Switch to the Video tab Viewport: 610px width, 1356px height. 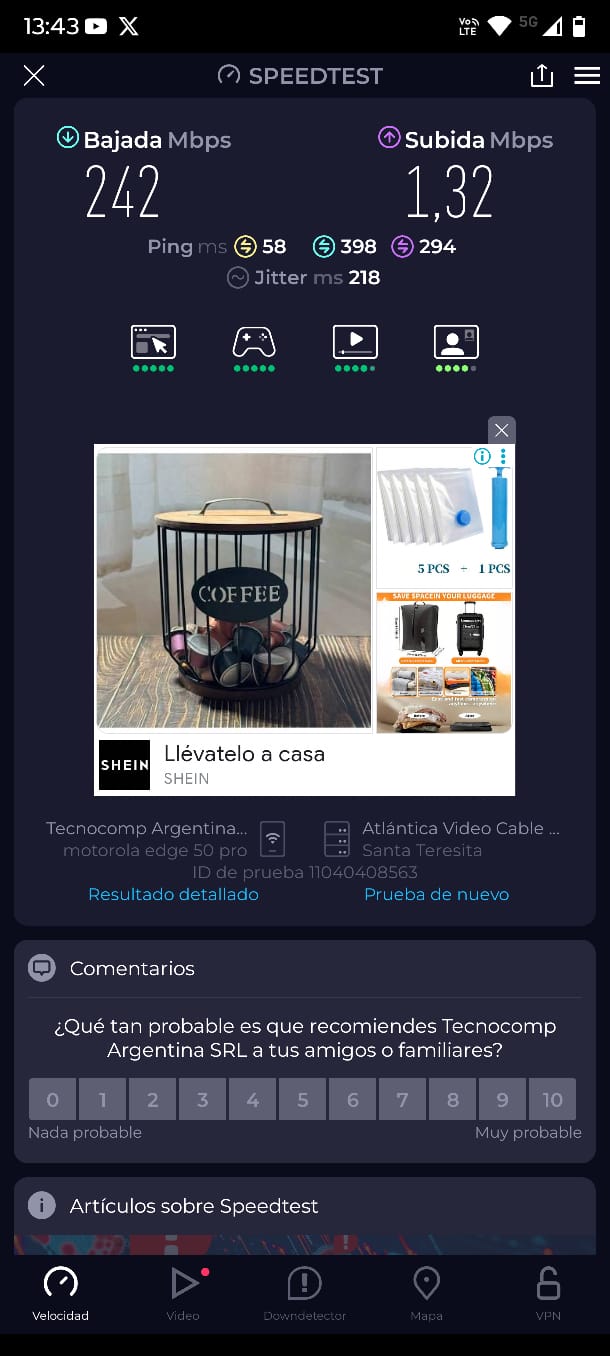(183, 1294)
